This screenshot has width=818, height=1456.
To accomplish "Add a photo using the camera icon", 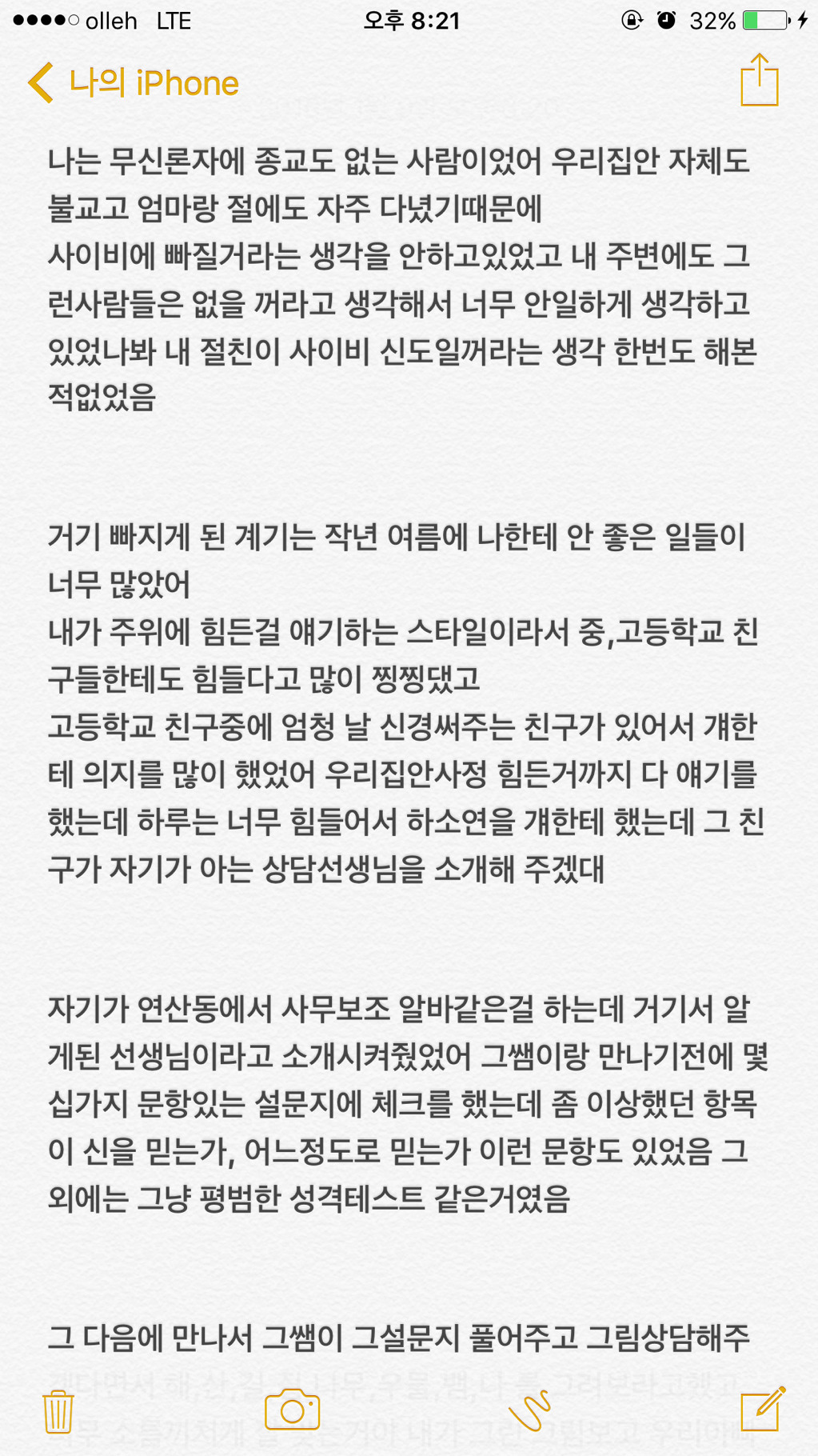I will click(292, 1410).
